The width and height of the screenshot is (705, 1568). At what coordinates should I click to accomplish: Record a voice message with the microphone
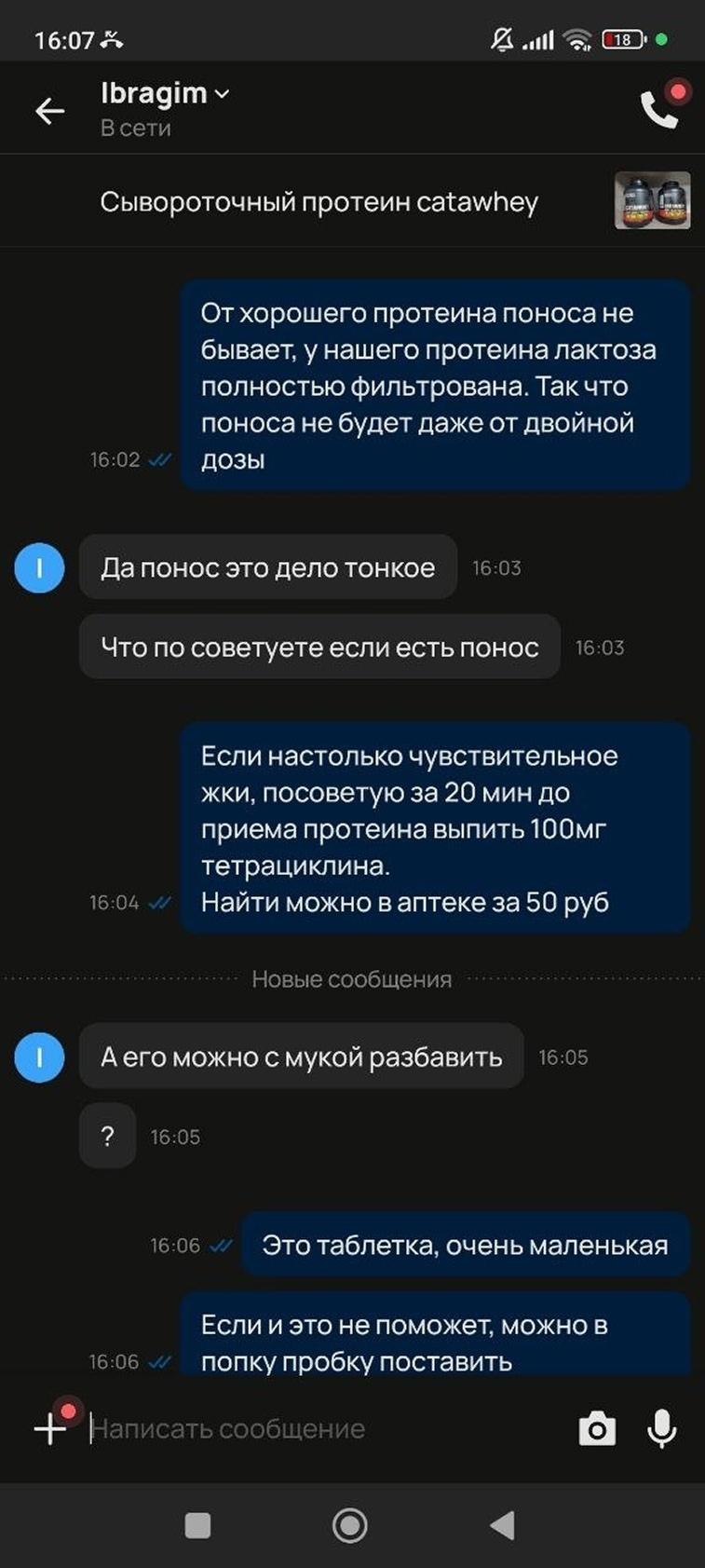[x=661, y=1428]
